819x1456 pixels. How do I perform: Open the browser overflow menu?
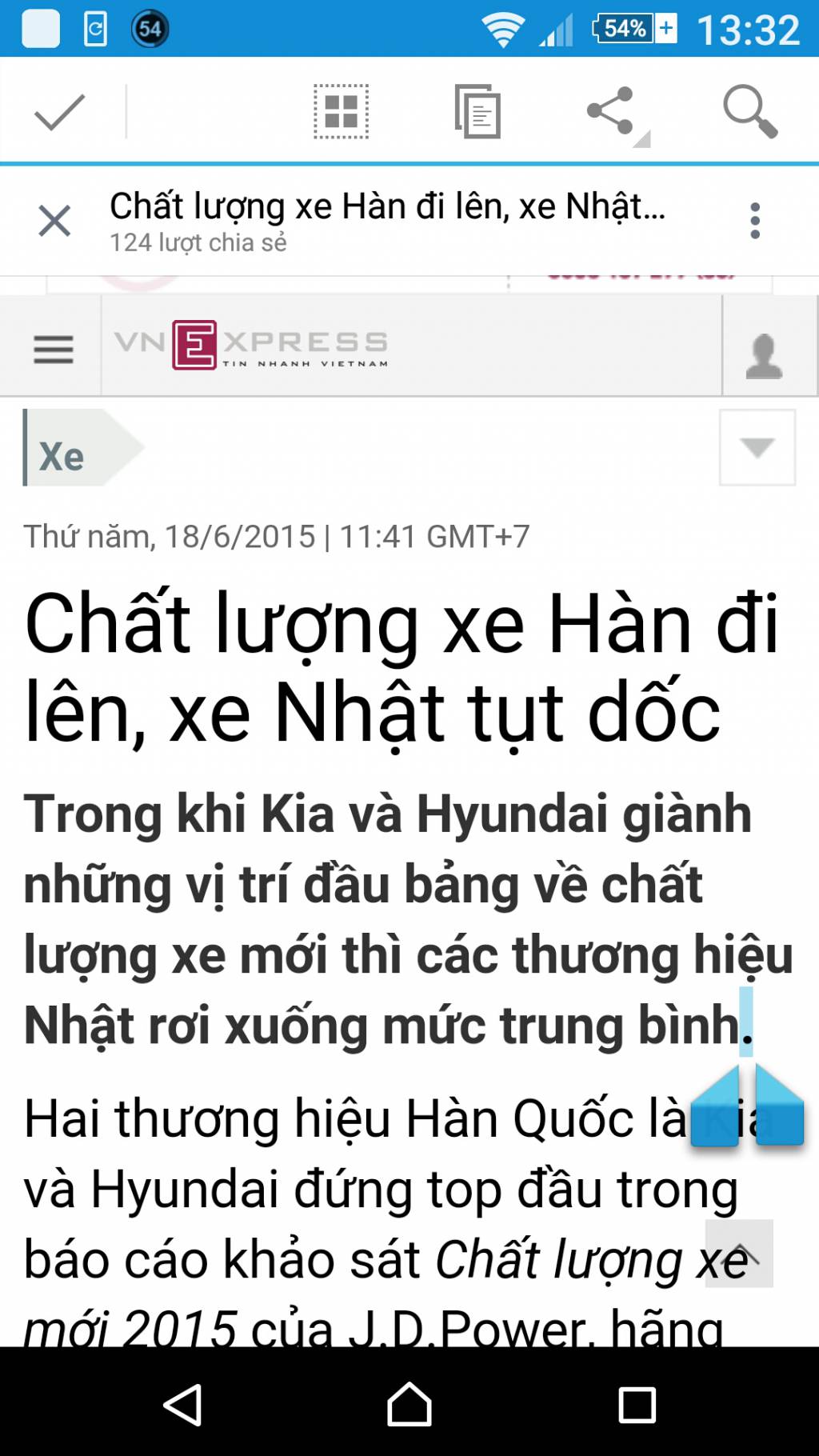pyautogui.click(x=754, y=221)
